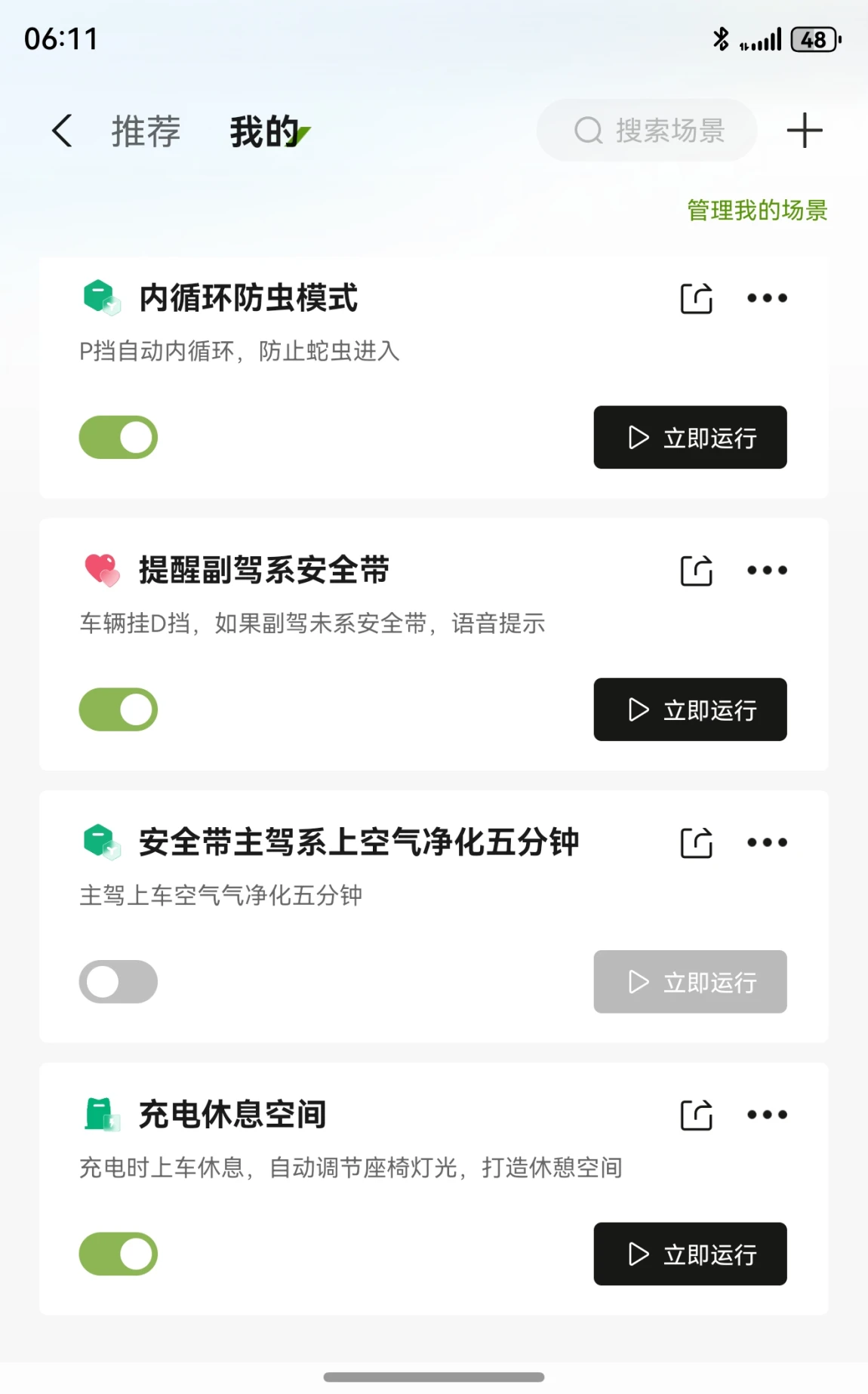Open 管理我的场景 link
Screen dimensions: 868x1394
click(x=756, y=211)
